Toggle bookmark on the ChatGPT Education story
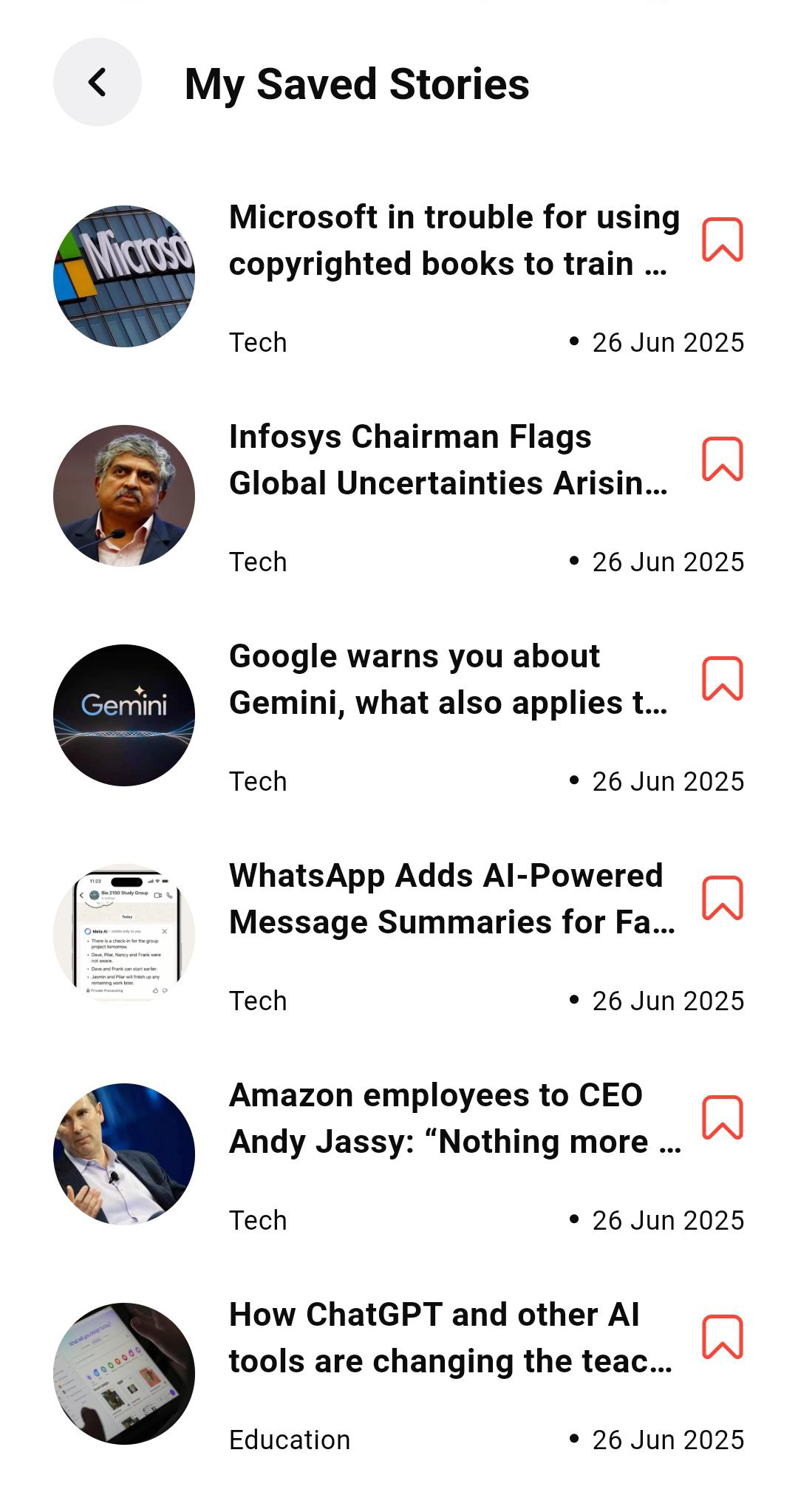The image size is (798, 1512). pyautogui.click(x=722, y=1337)
